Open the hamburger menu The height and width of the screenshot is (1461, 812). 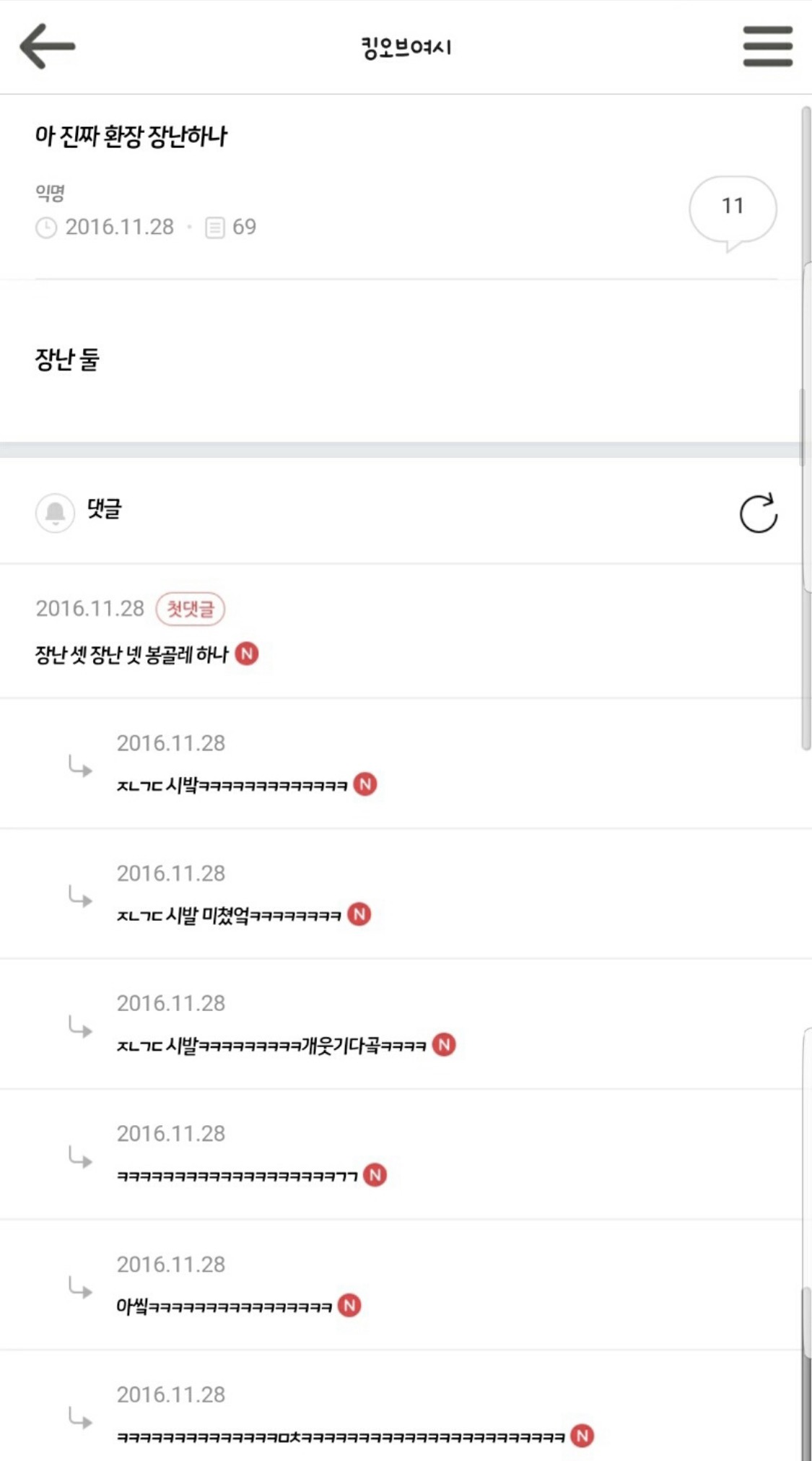pyautogui.click(x=767, y=46)
